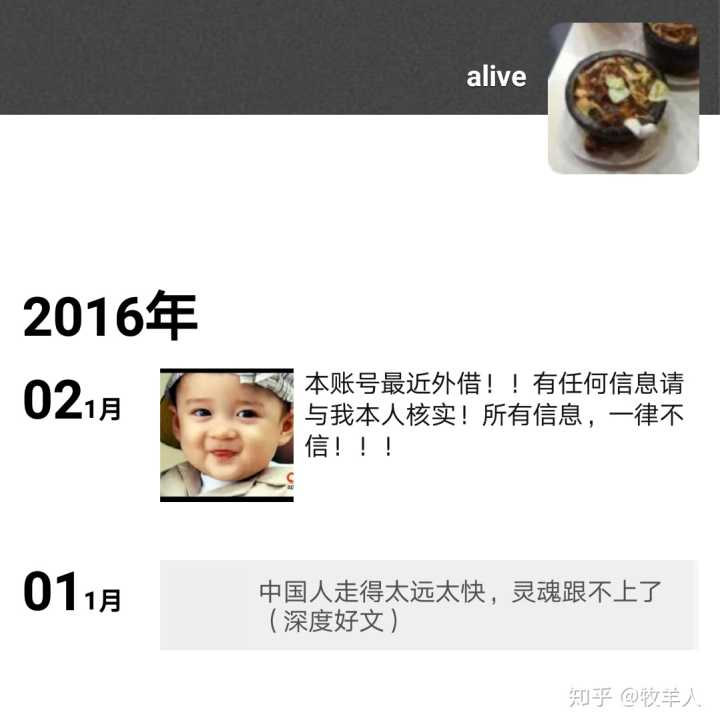The image size is (720, 727).
Task: Open the shared article 中国人走得太远太快
Action: point(460,605)
